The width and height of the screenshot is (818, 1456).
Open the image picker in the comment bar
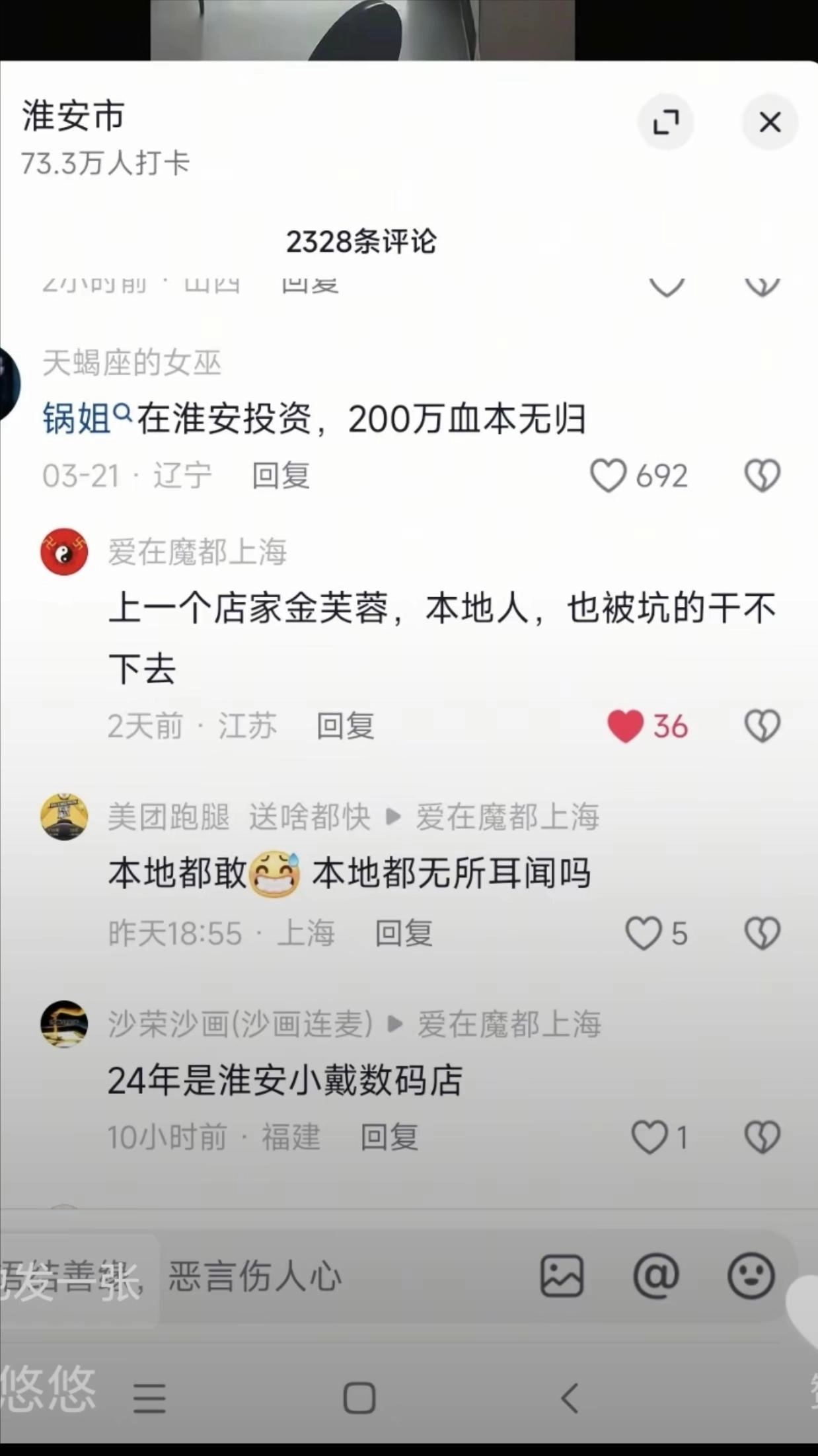pos(561,1276)
